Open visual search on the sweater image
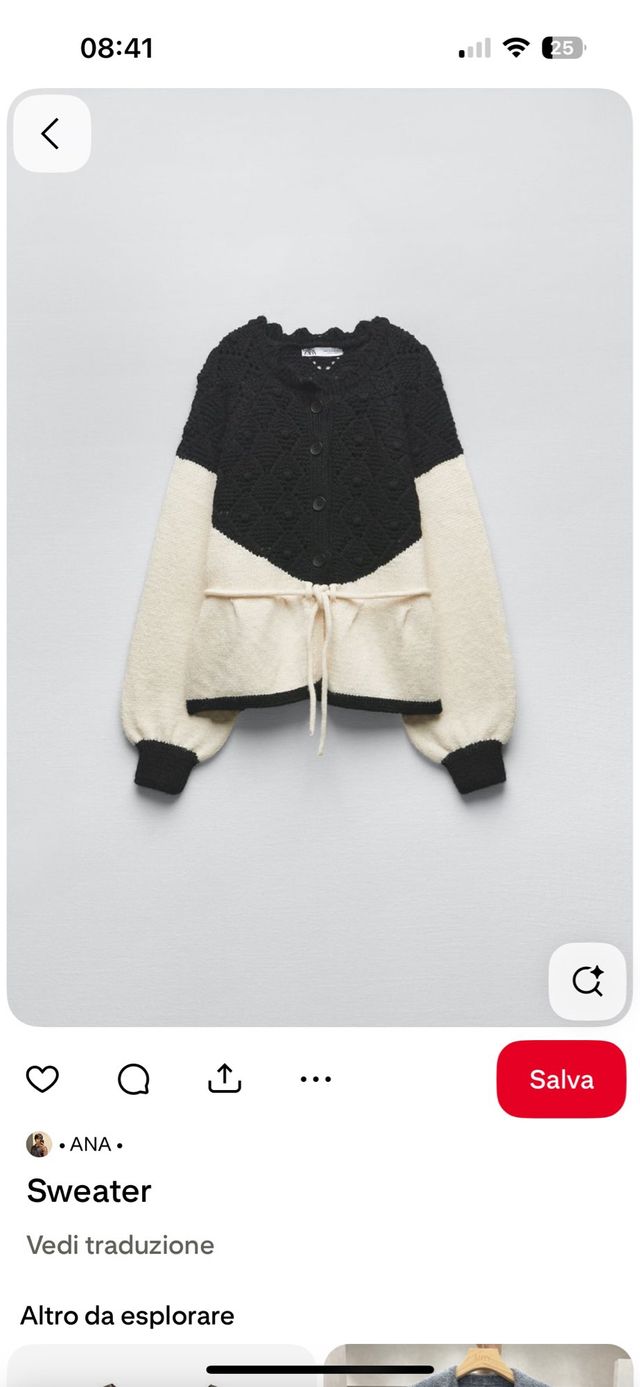The height and width of the screenshot is (1387, 640). click(x=587, y=981)
